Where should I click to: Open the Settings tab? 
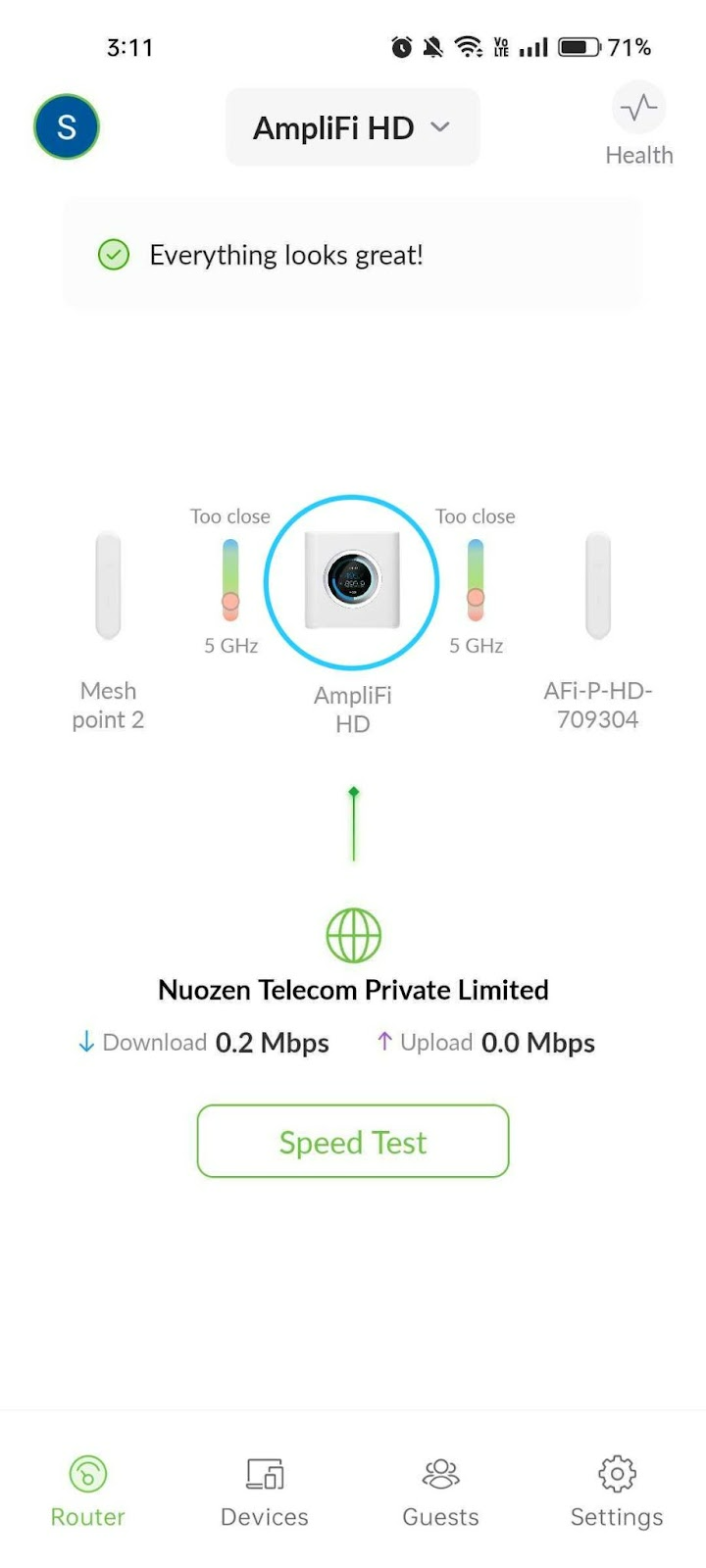617,1491
